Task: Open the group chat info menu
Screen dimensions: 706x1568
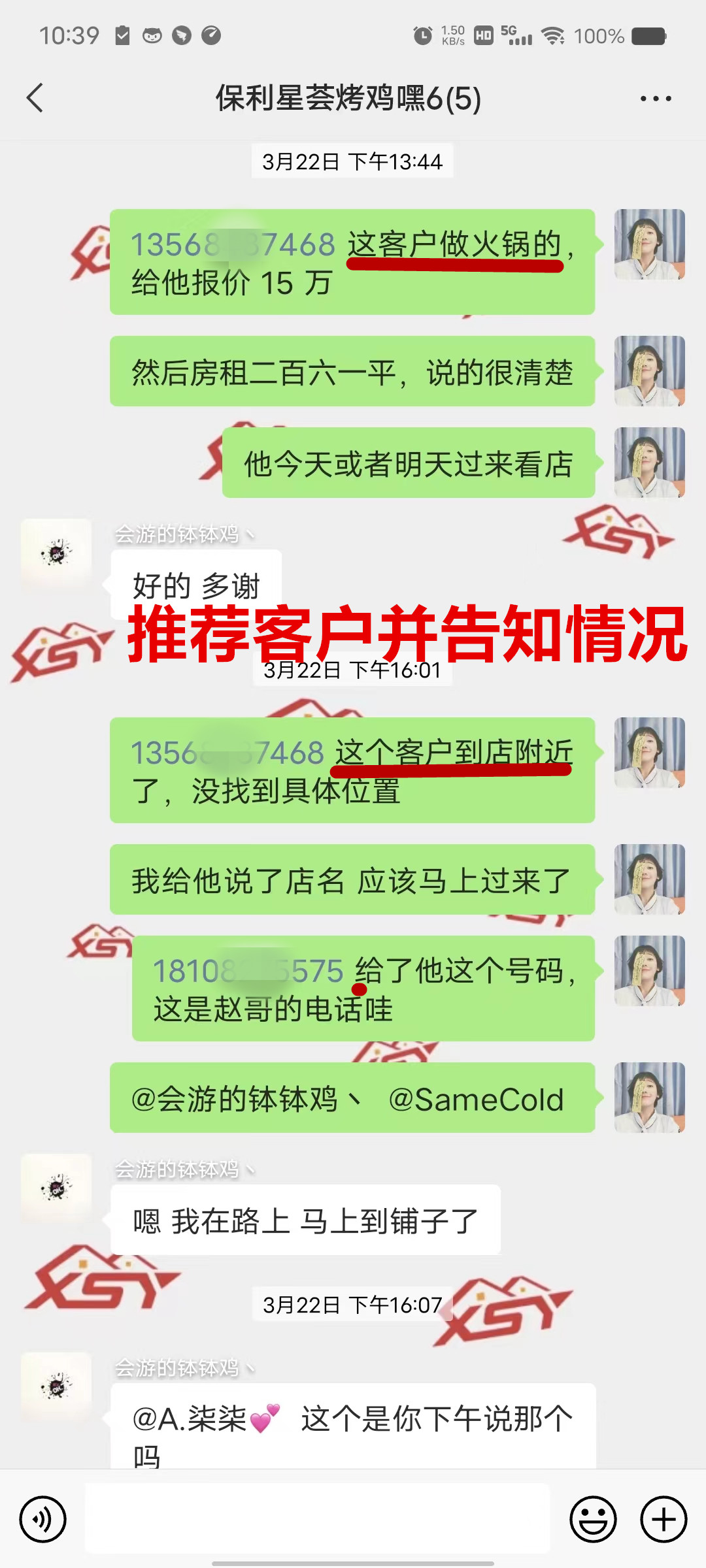Action: pos(655,99)
